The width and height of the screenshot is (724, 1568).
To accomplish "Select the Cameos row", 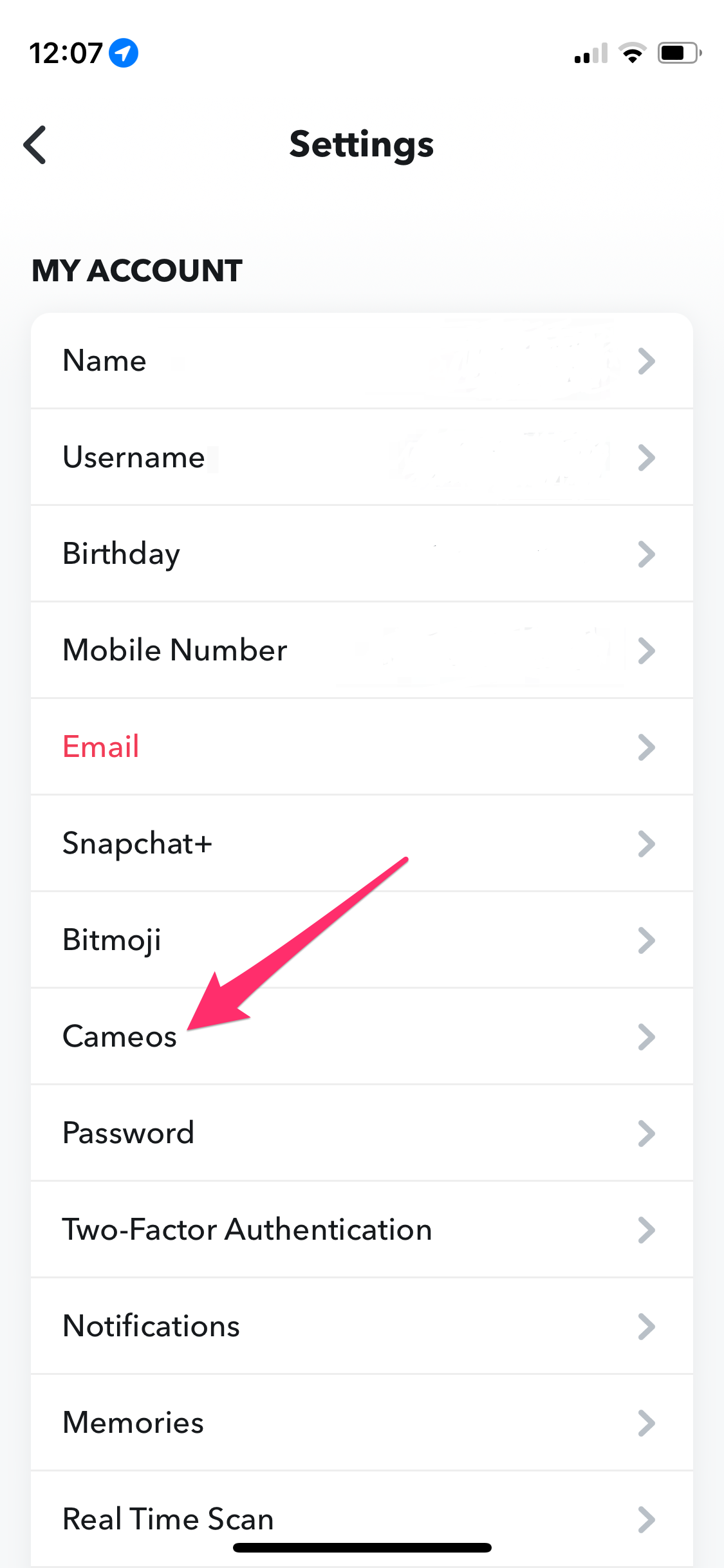I will point(361,1036).
